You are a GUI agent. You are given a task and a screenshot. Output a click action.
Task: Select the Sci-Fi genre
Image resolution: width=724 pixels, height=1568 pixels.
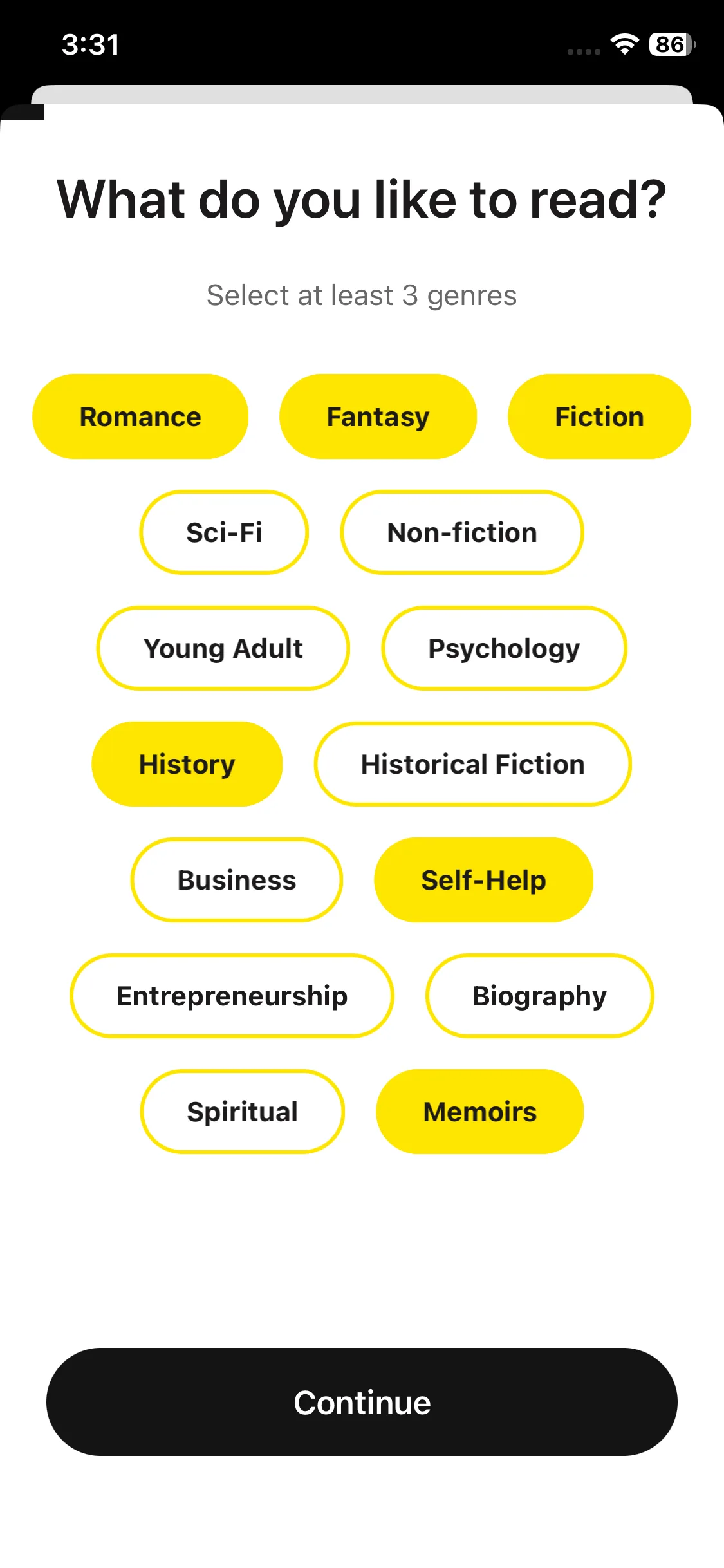[x=224, y=532]
